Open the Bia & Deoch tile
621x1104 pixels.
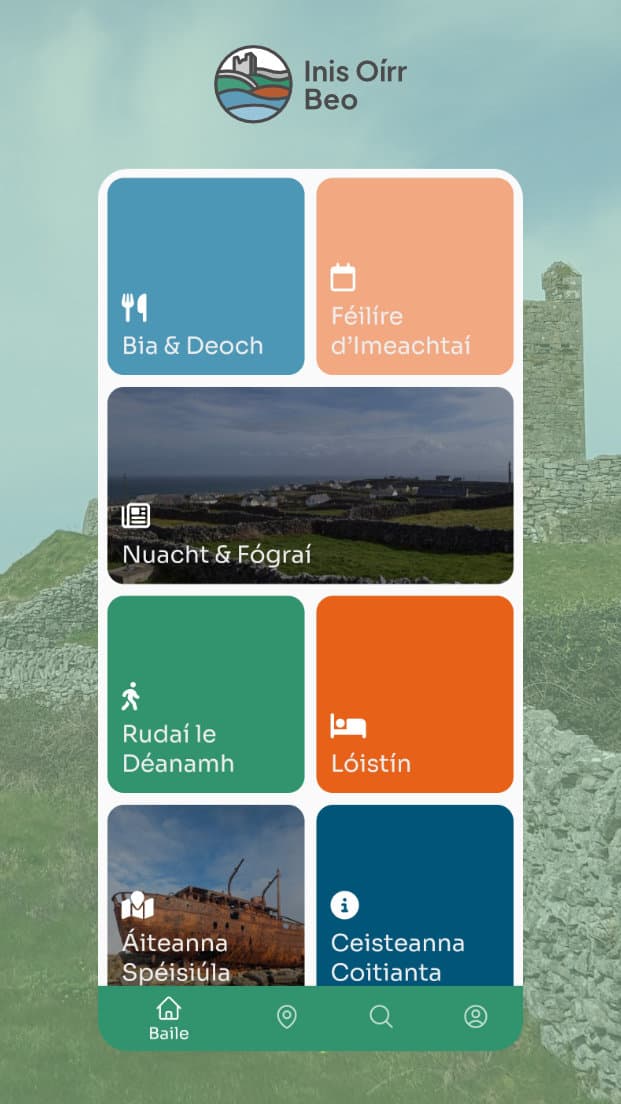point(206,277)
